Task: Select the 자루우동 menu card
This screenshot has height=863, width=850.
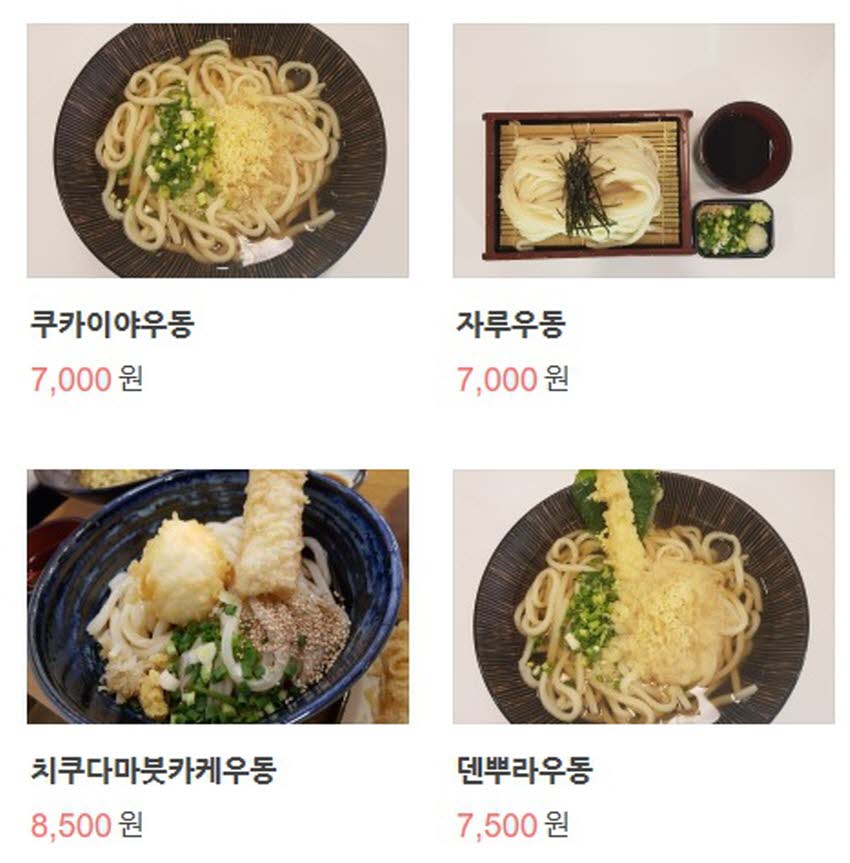Action: click(x=643, y=150)
